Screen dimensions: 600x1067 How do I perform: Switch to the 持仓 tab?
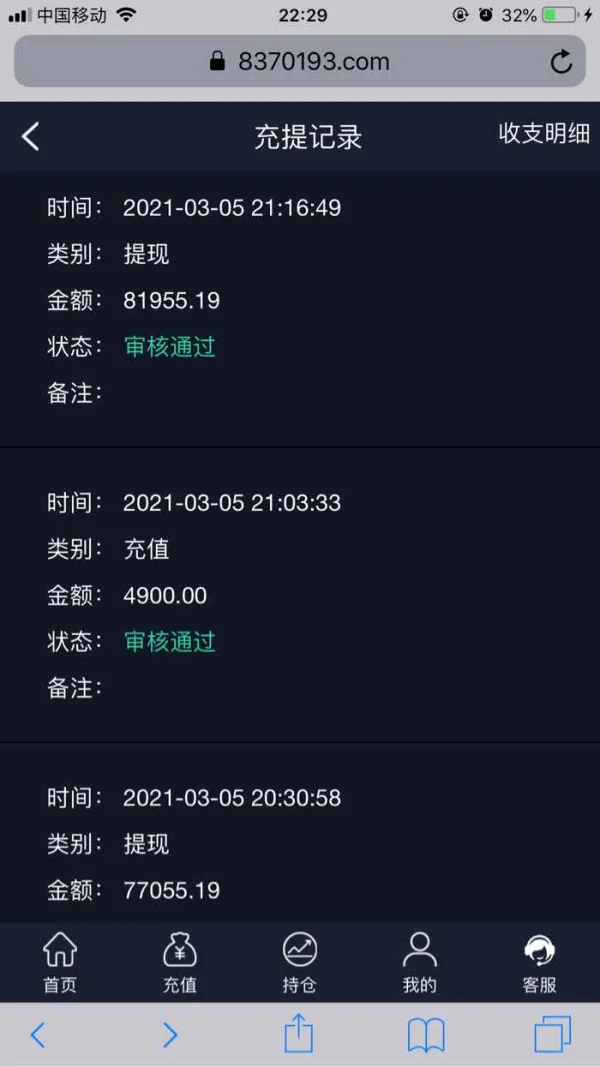coord(299,962)
